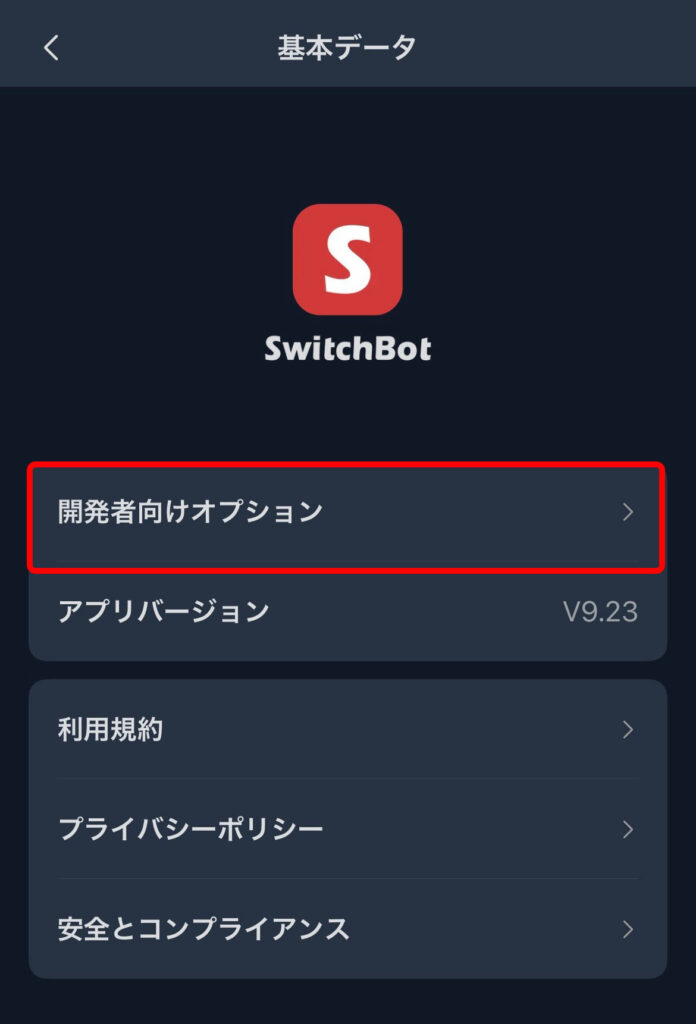Image resolution: width=696 pixels, height=1024 pixels.
Task: Go back from 基本データ screen
Action: pos(52,47)
